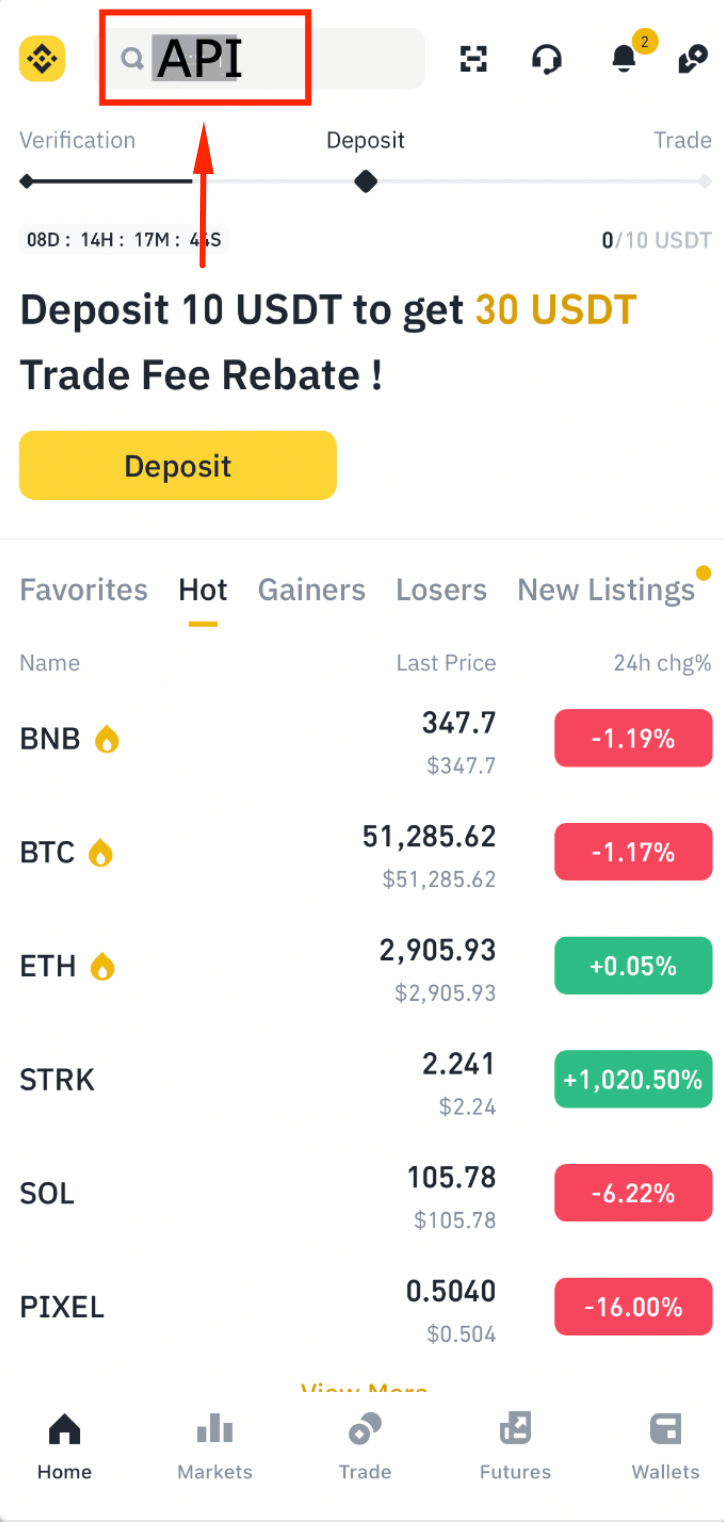
Task: Tap the yellow Deposit button
Action: (x=178, y=465)
